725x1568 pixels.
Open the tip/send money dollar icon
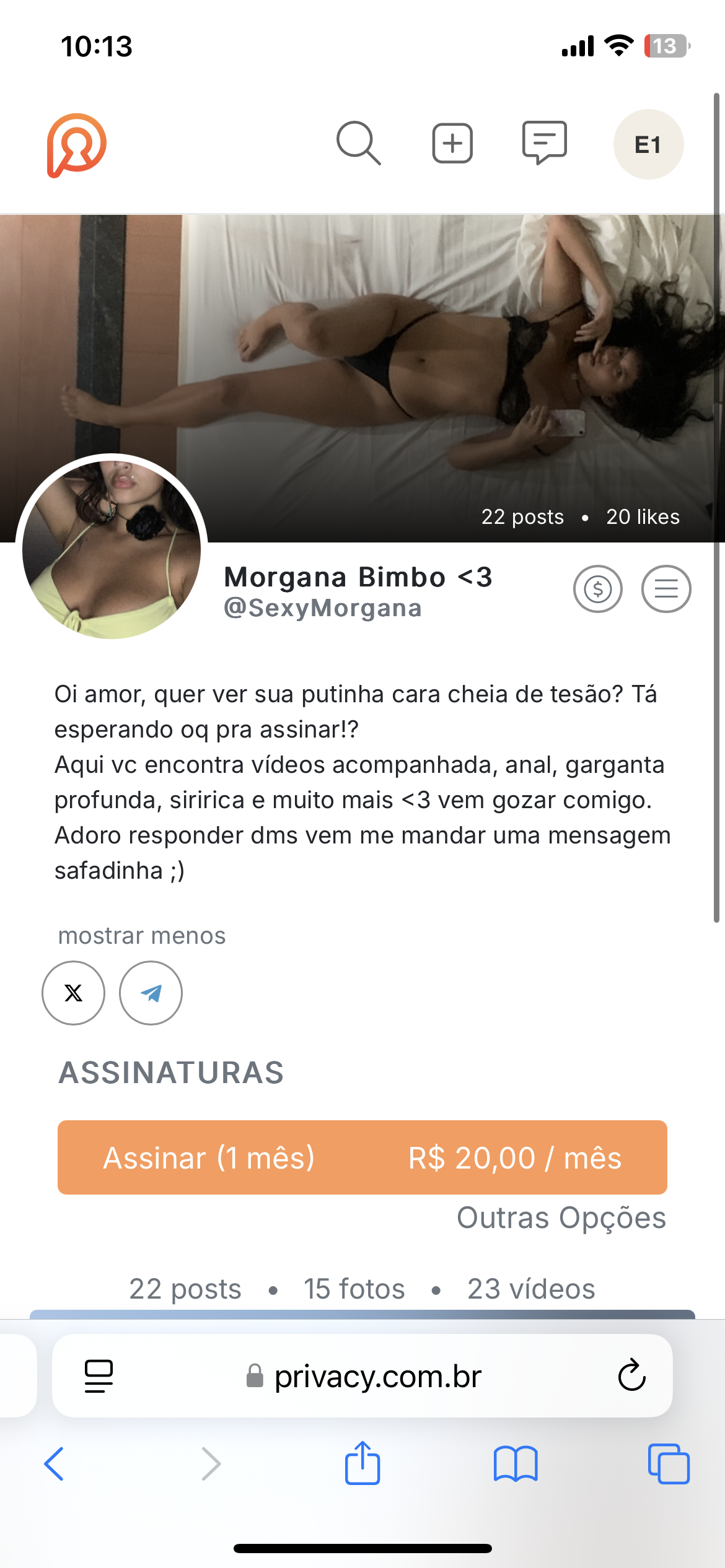[597, 589]
